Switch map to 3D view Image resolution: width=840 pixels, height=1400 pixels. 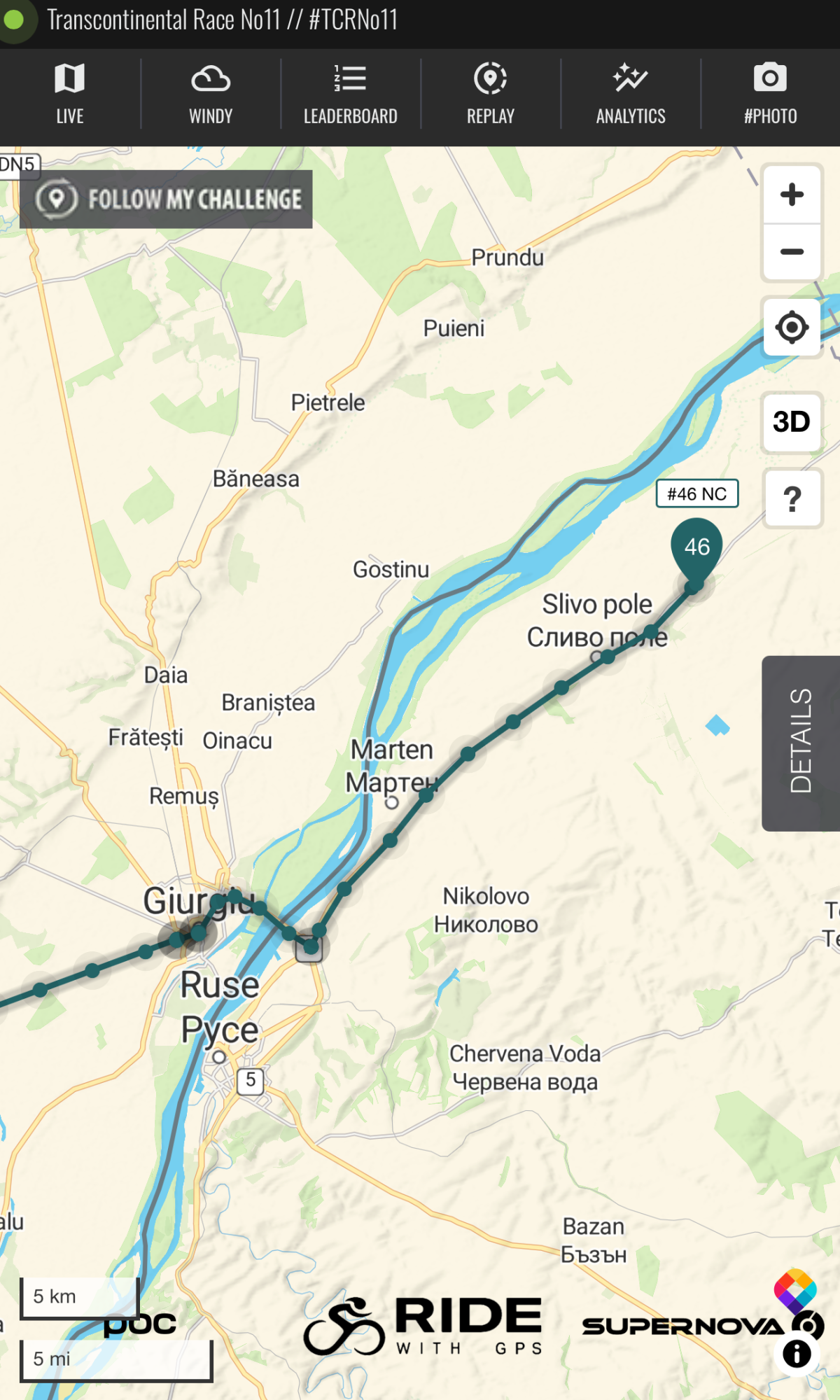[792, 422]
